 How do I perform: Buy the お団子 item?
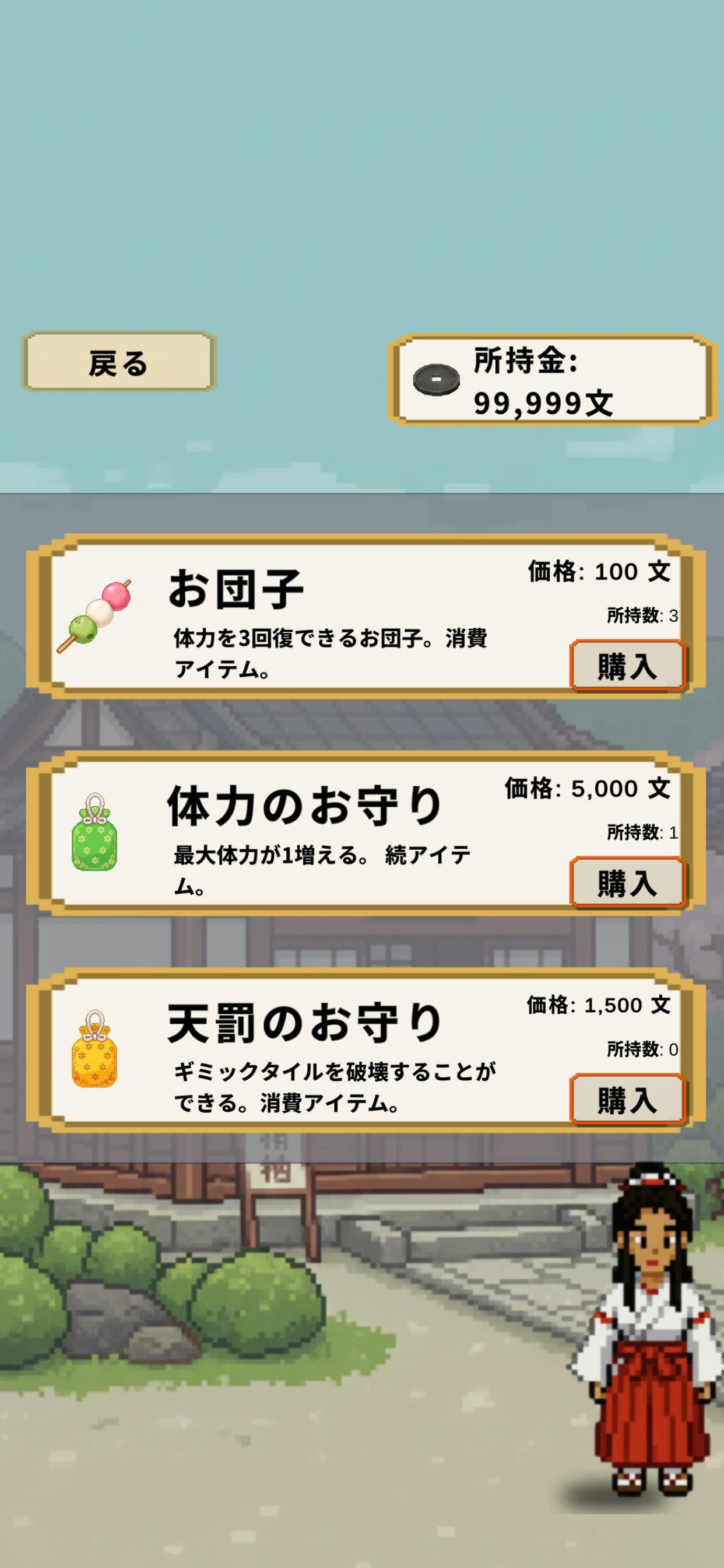coord(627,666)
